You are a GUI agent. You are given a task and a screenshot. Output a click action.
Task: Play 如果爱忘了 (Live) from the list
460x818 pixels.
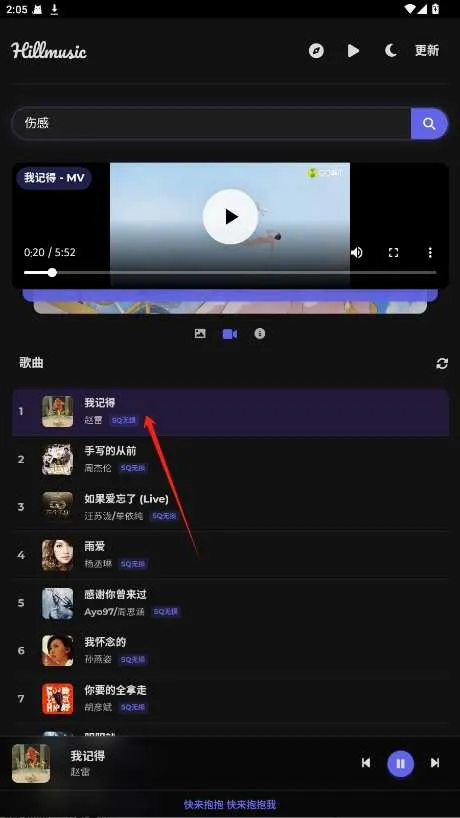click(x=230, y=507)
